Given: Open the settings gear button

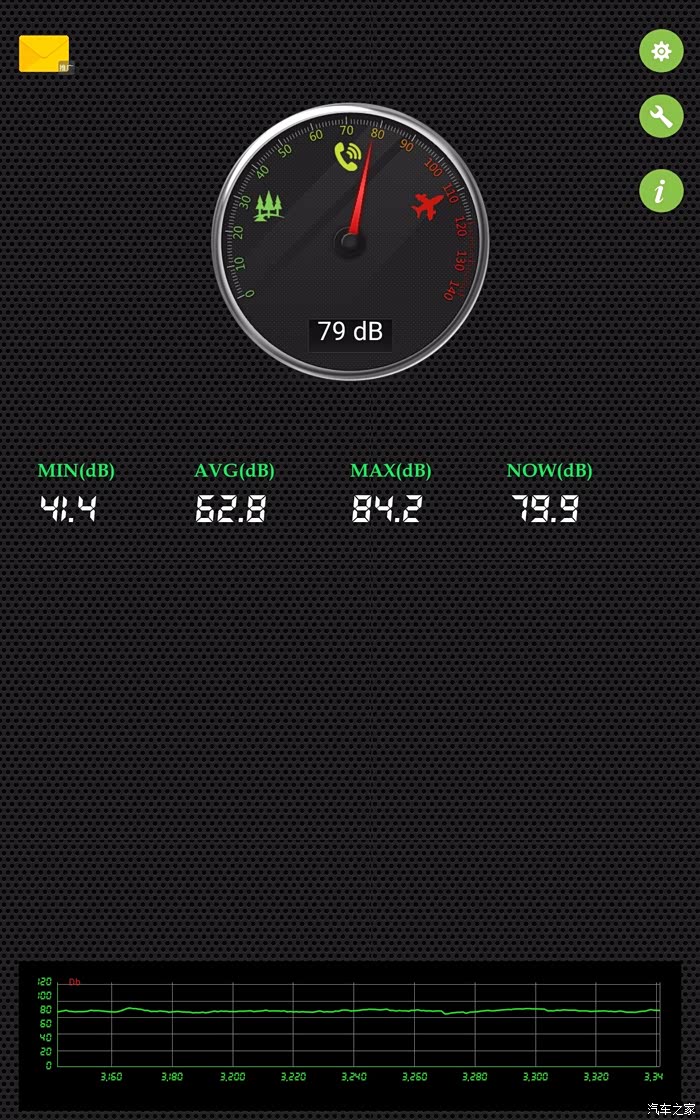Looking at the screenshot, I should (661, 51).
